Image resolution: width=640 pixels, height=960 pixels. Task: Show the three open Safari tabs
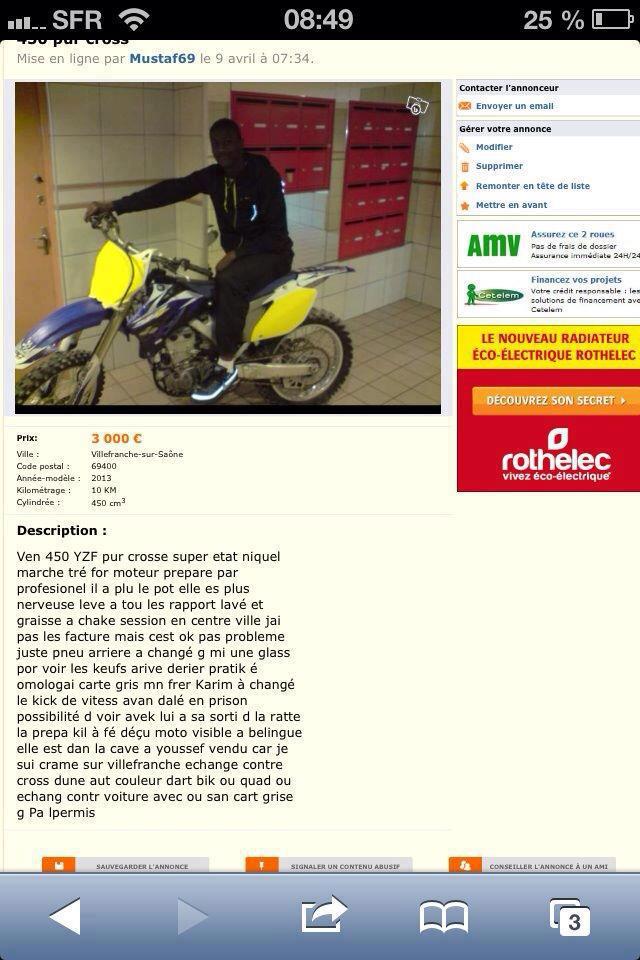(570, 916)
